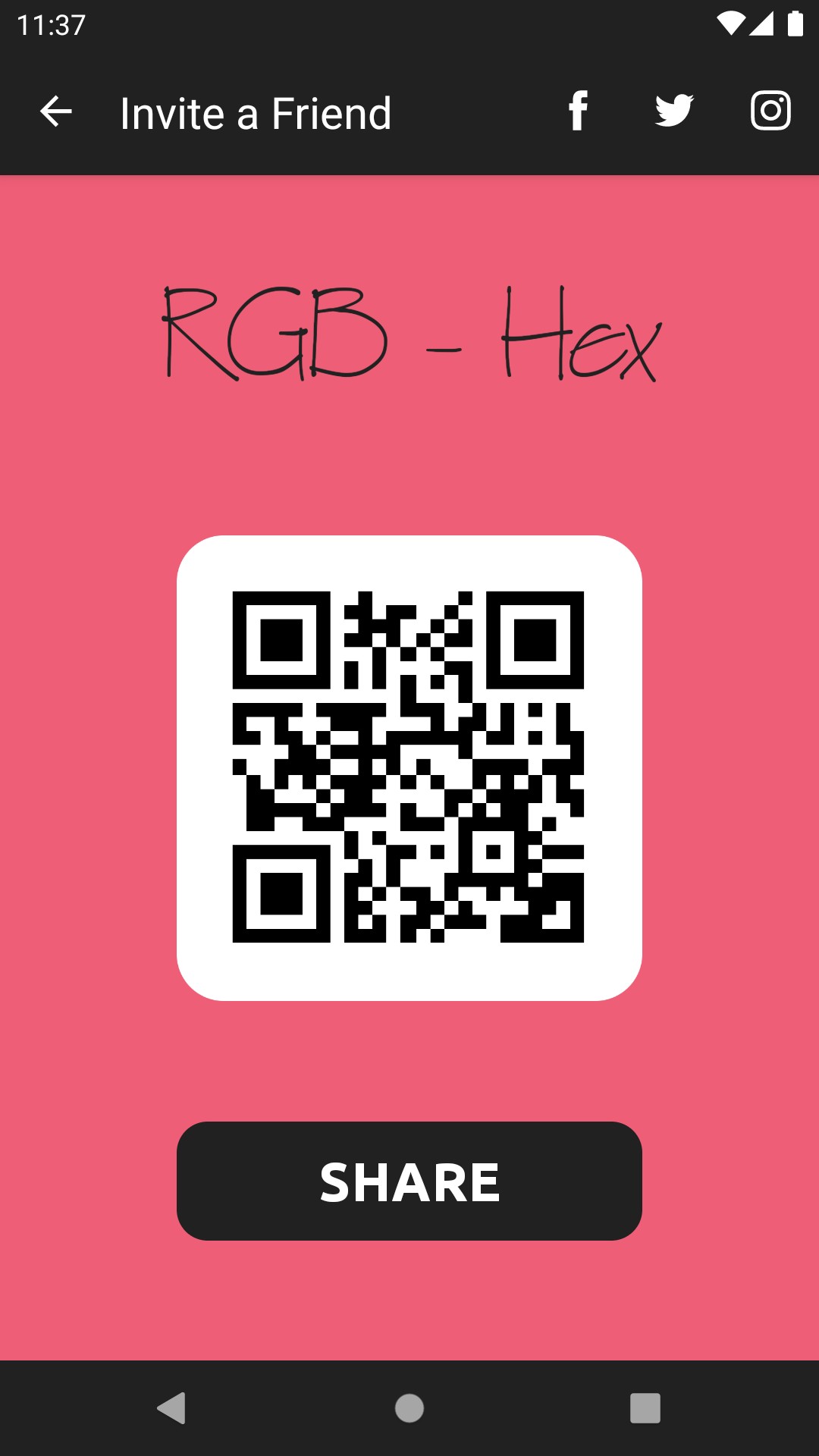This screenshot has width=819, height=1456.
Task: Go back from Invite a Friend
Action: coord(56,112)
